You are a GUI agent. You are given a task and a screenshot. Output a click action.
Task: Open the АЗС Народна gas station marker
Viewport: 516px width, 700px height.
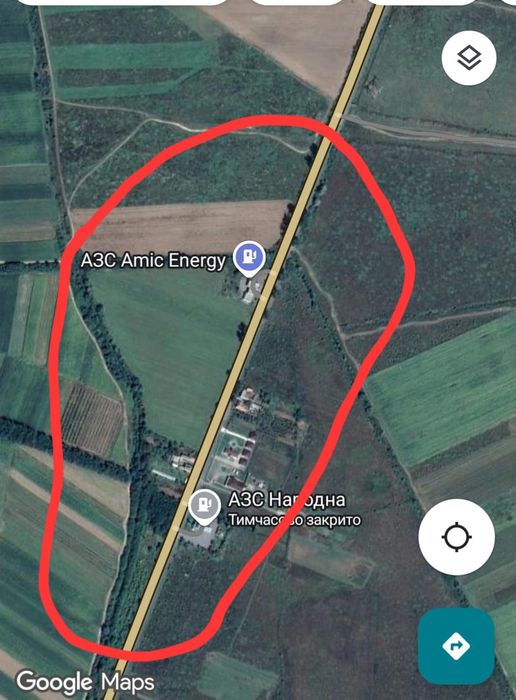tap(204, 508)
